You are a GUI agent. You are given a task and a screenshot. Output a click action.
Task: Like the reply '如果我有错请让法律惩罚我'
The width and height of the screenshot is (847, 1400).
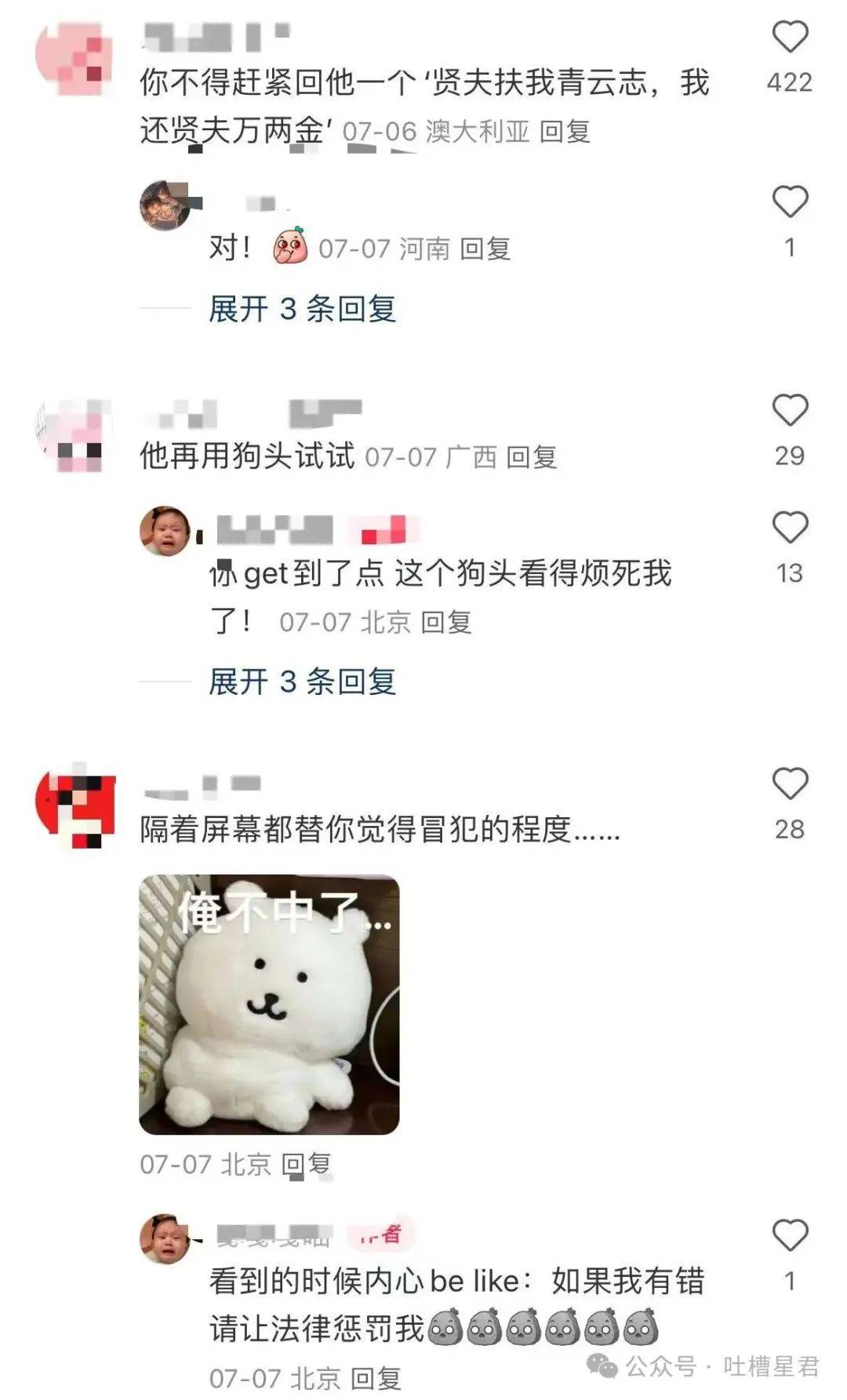coord(789,1236)
